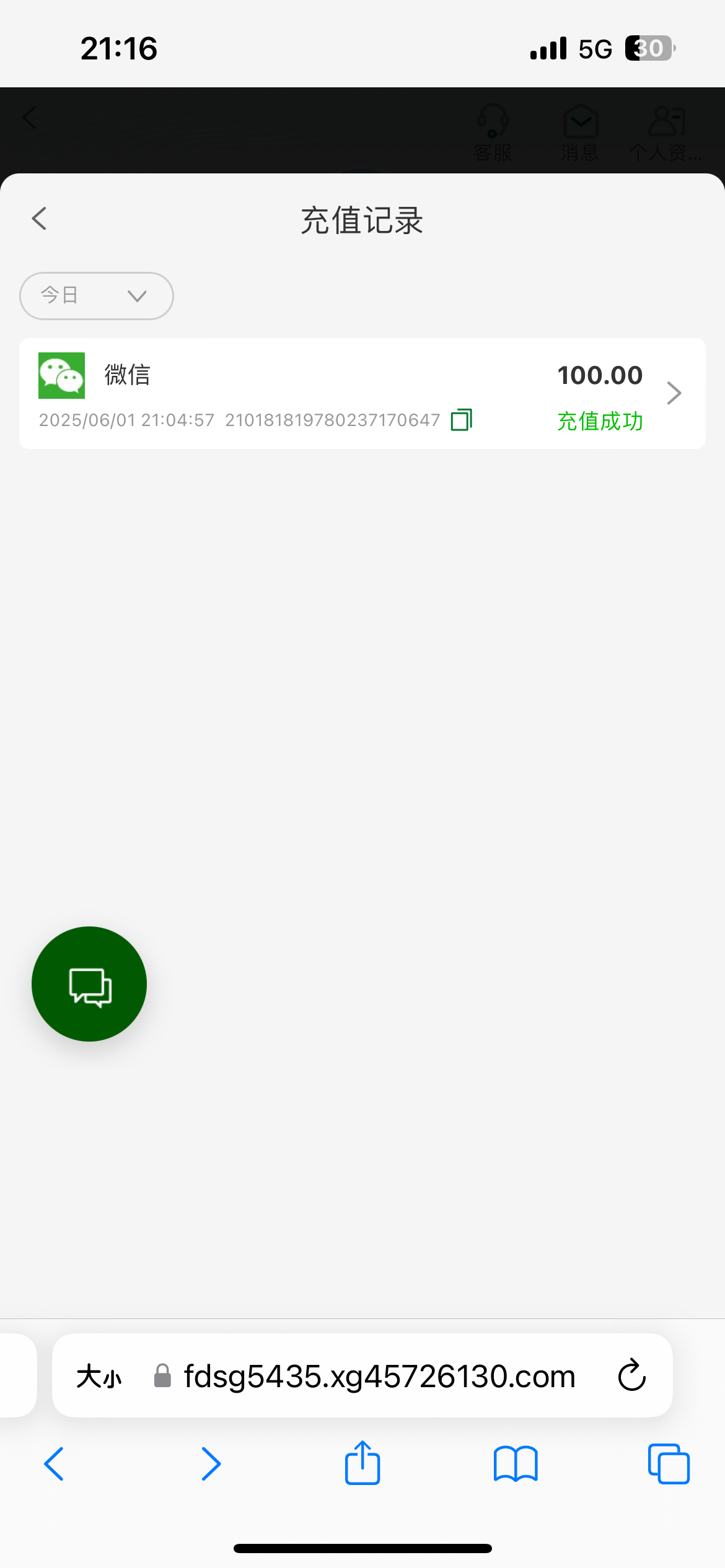Screen dimensions: 725x1568
Task: Go forward in Safari's bottom toolbar
Action: point(211,1464)
